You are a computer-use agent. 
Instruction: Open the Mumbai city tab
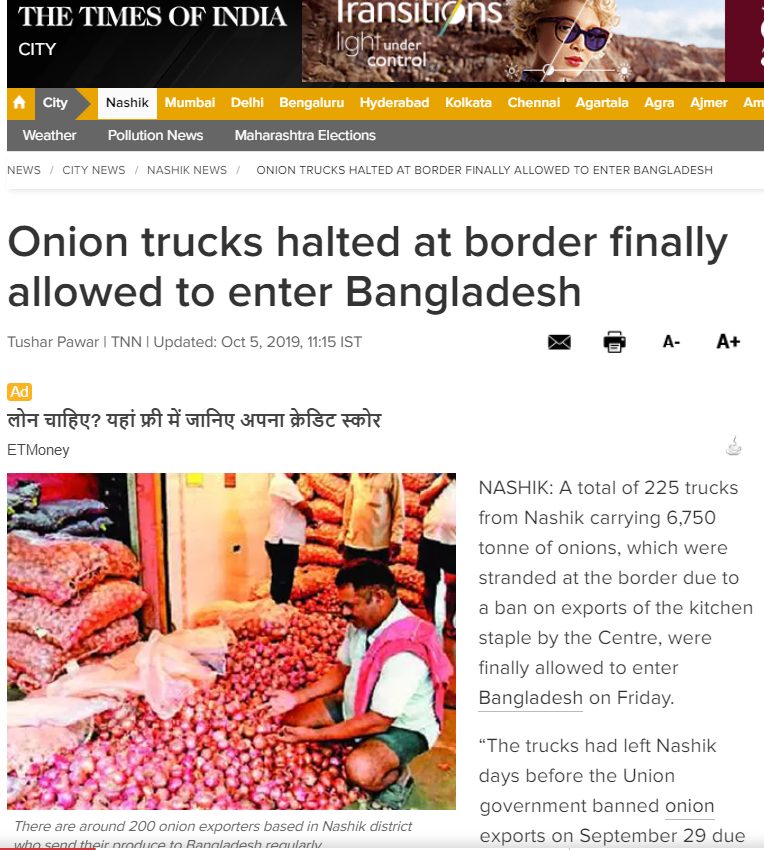[190, 103]
